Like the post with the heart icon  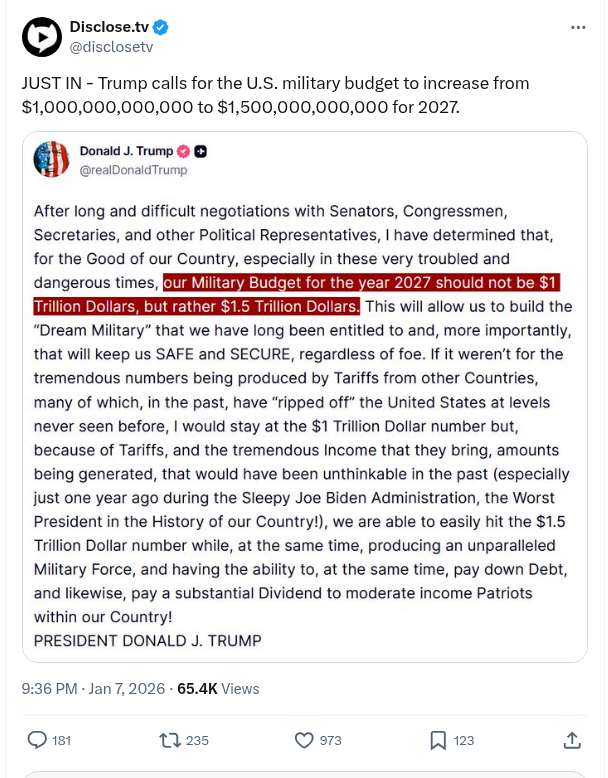[x=306, y=740]
